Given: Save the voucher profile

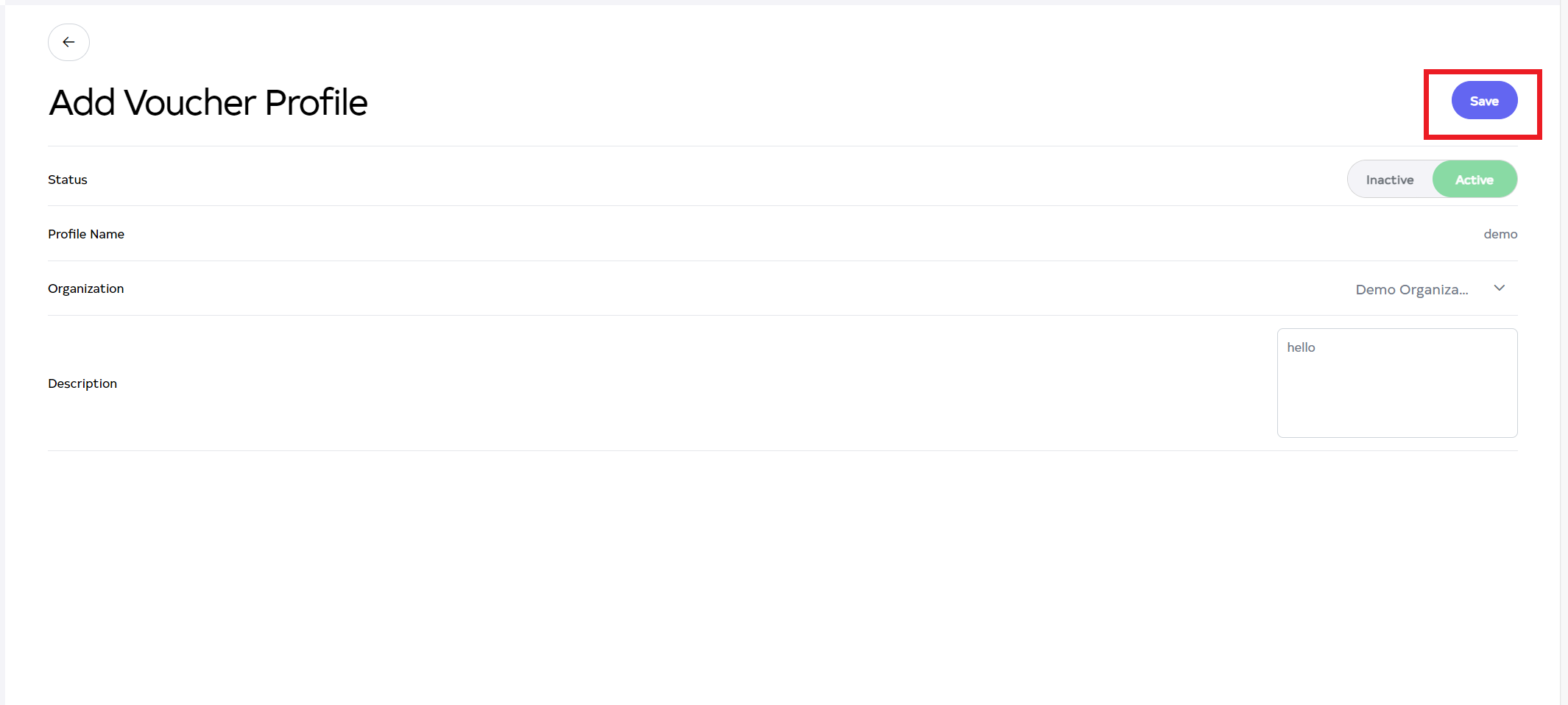Looking at the screenshot, I should 1483,101.
